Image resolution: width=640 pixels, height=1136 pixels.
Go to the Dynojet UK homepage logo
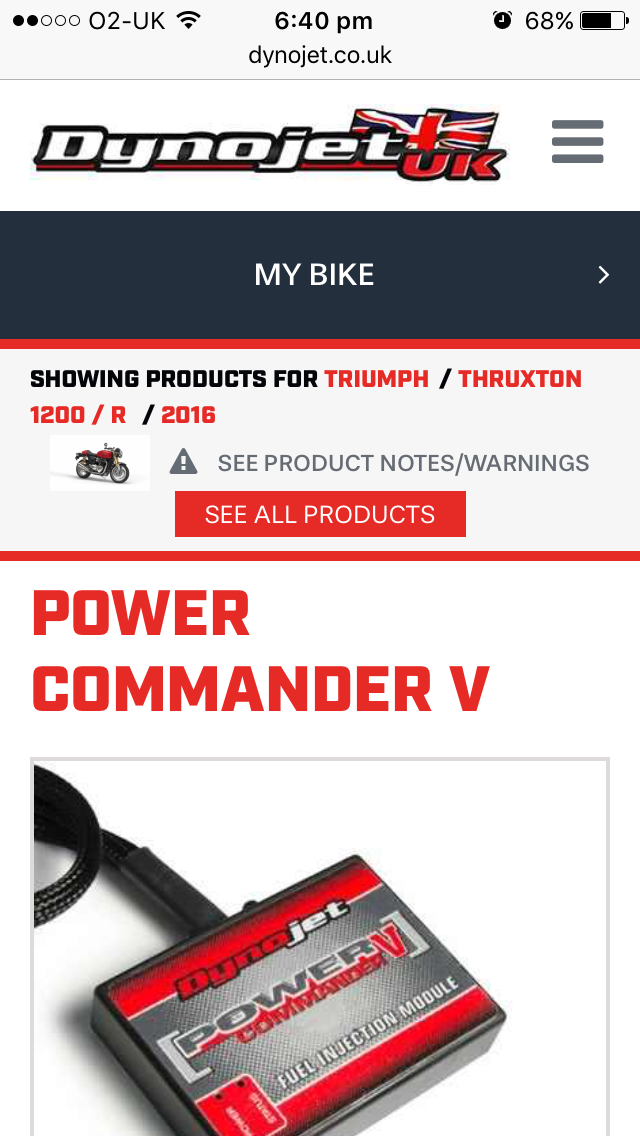(268, 145)
